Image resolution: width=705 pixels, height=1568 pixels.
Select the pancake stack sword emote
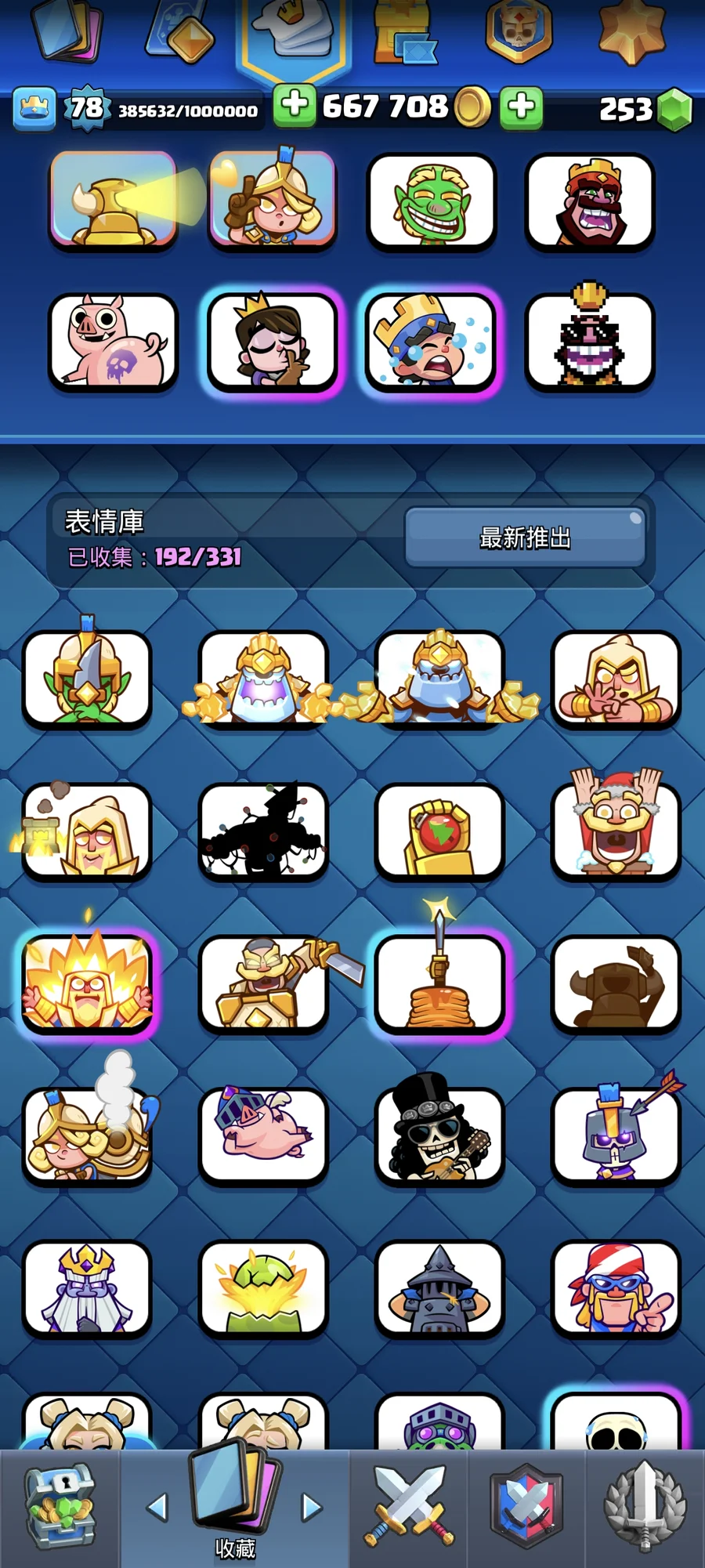[x=439, y=983]
